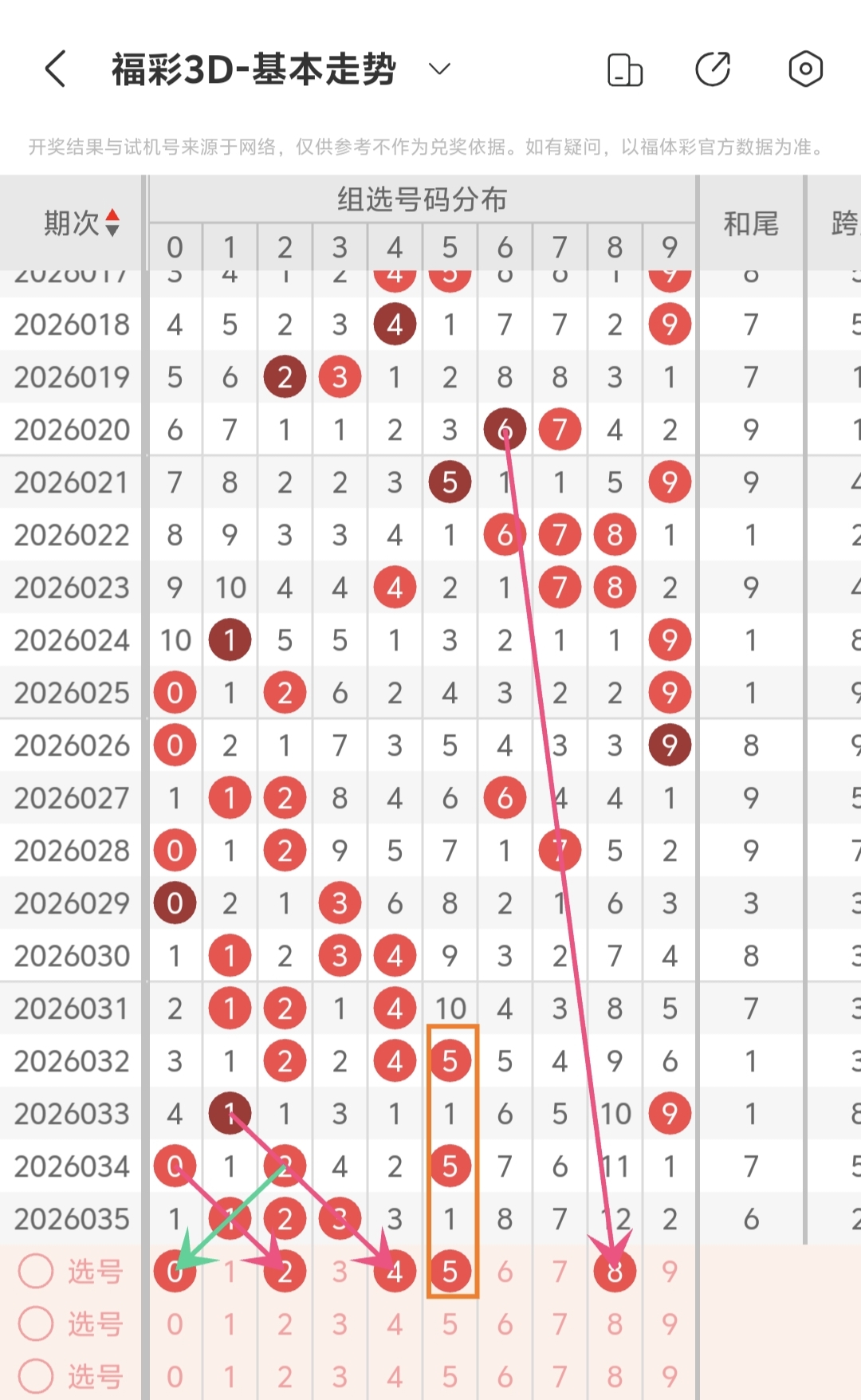Deselect the highlighted 8 in the 选号 row
This screenshot has height=1400, width=861.
[x=615, y=1272]
